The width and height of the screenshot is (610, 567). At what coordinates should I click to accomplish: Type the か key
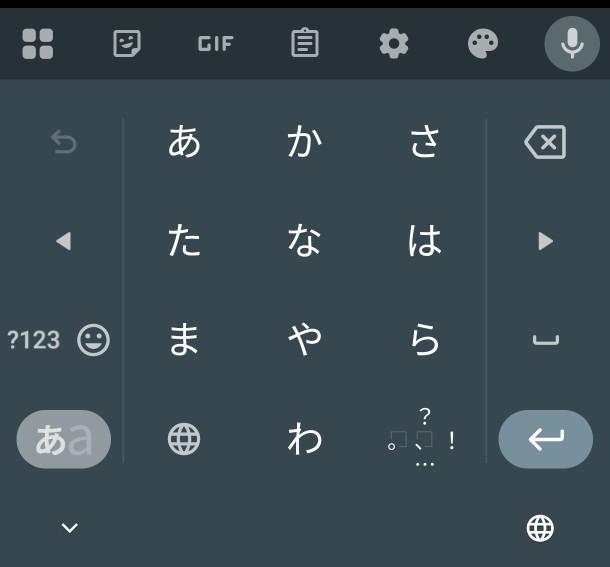(x=304, y=142)
